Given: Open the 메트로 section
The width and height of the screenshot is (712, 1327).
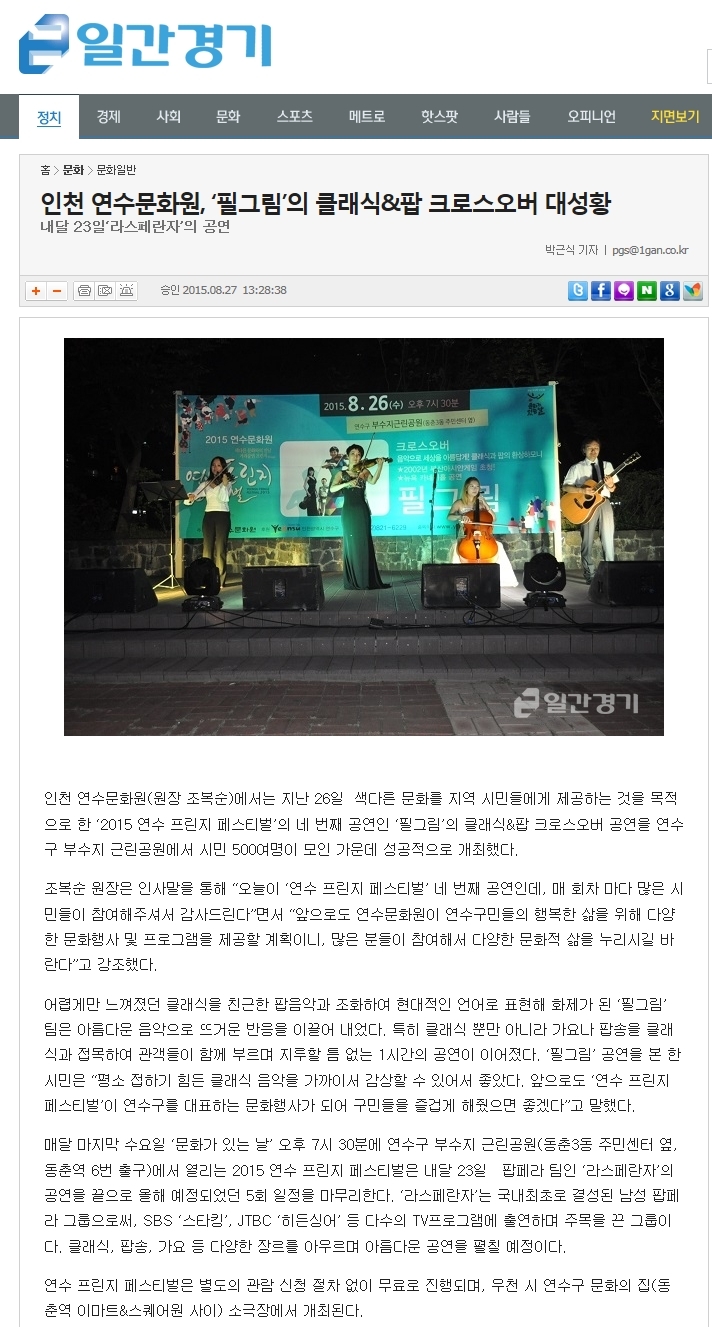Looking at the screenshot, I should click(x=367, y=117).
